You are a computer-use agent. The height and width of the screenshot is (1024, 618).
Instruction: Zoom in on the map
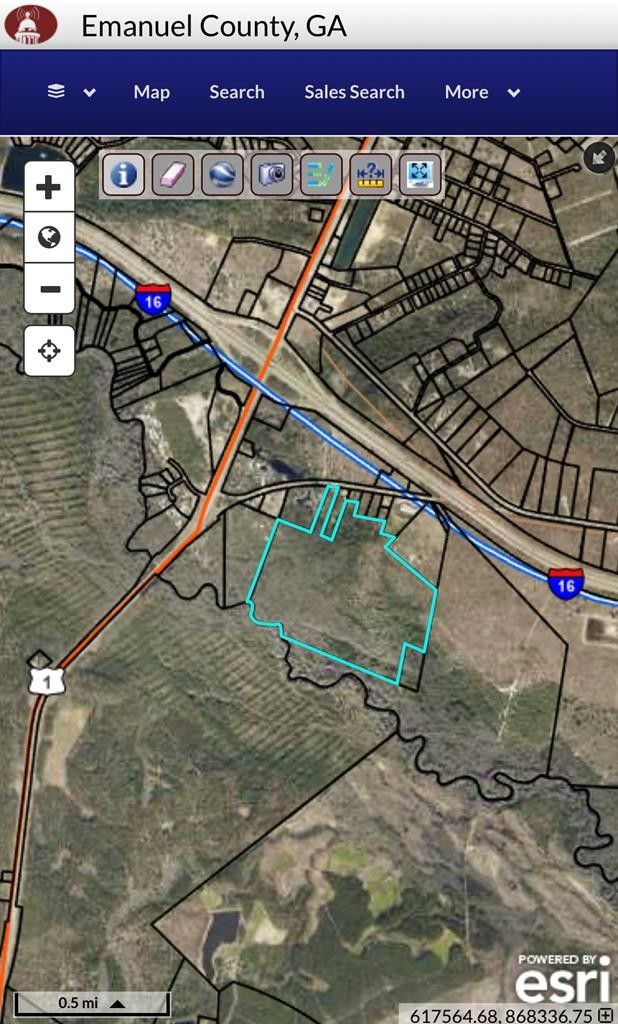49,187
